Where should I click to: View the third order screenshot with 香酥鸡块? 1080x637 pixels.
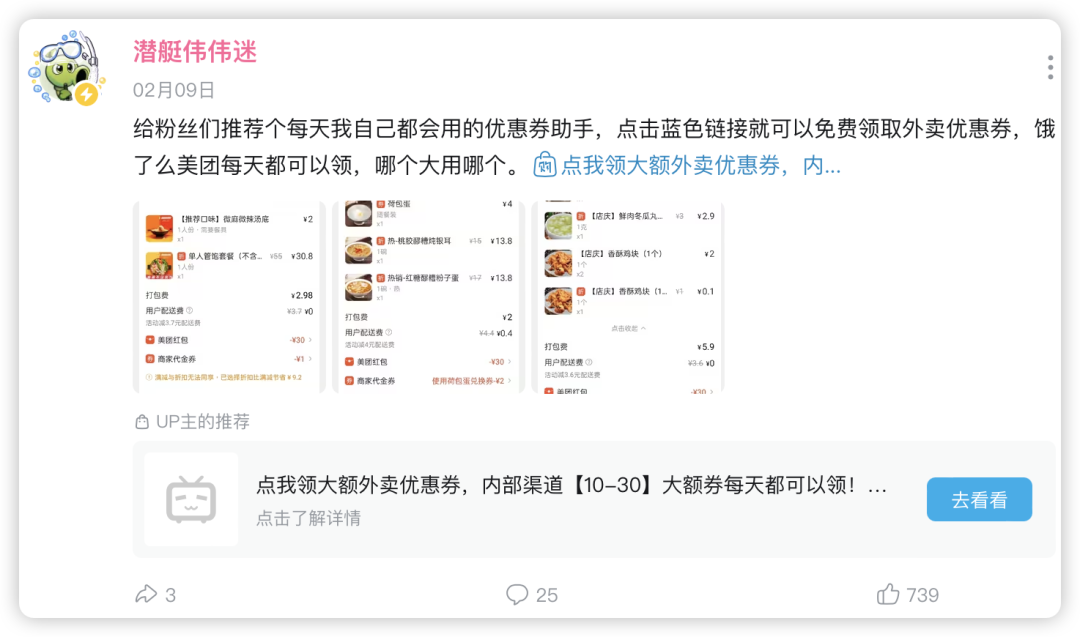coord(629,296)
